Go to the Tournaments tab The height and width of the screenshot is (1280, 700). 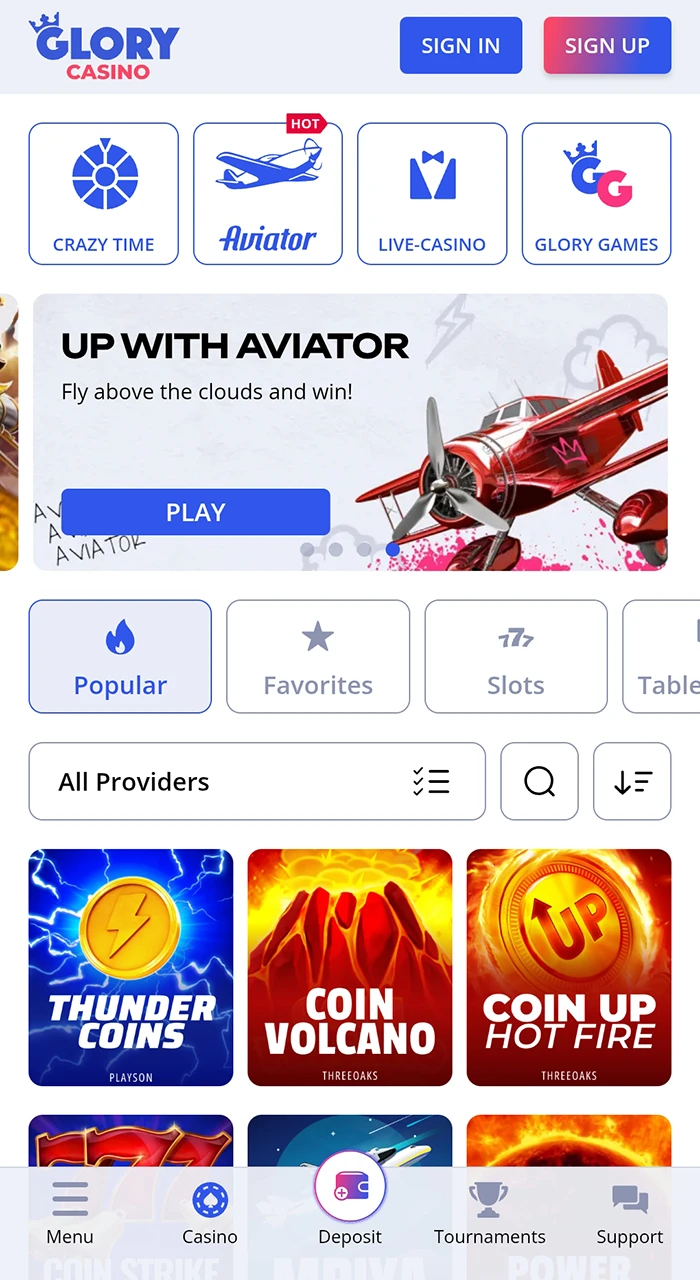pyautogui.click(x=490, y=1214)
